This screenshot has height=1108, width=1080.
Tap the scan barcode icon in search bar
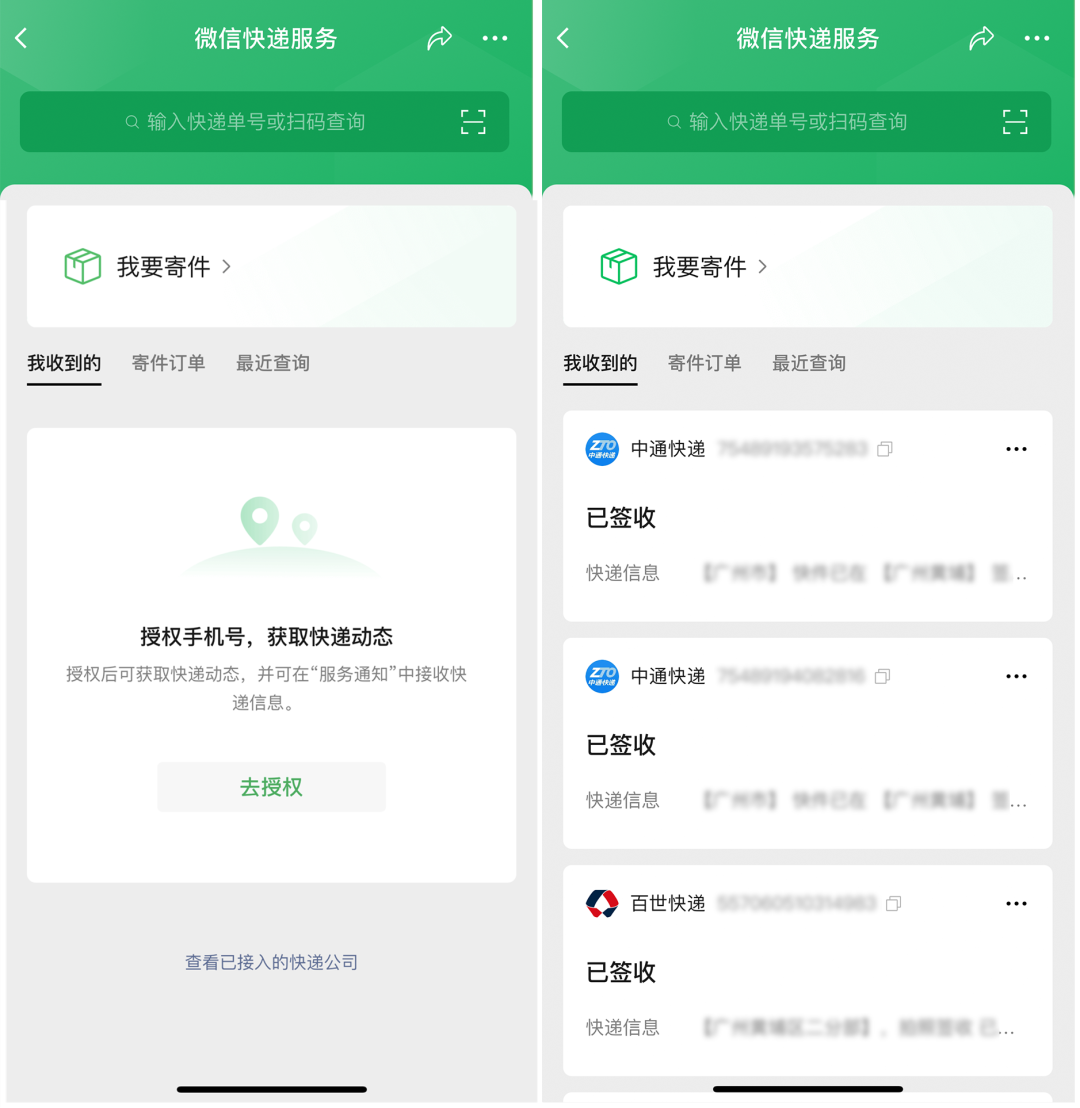click(x=473, y=122)
